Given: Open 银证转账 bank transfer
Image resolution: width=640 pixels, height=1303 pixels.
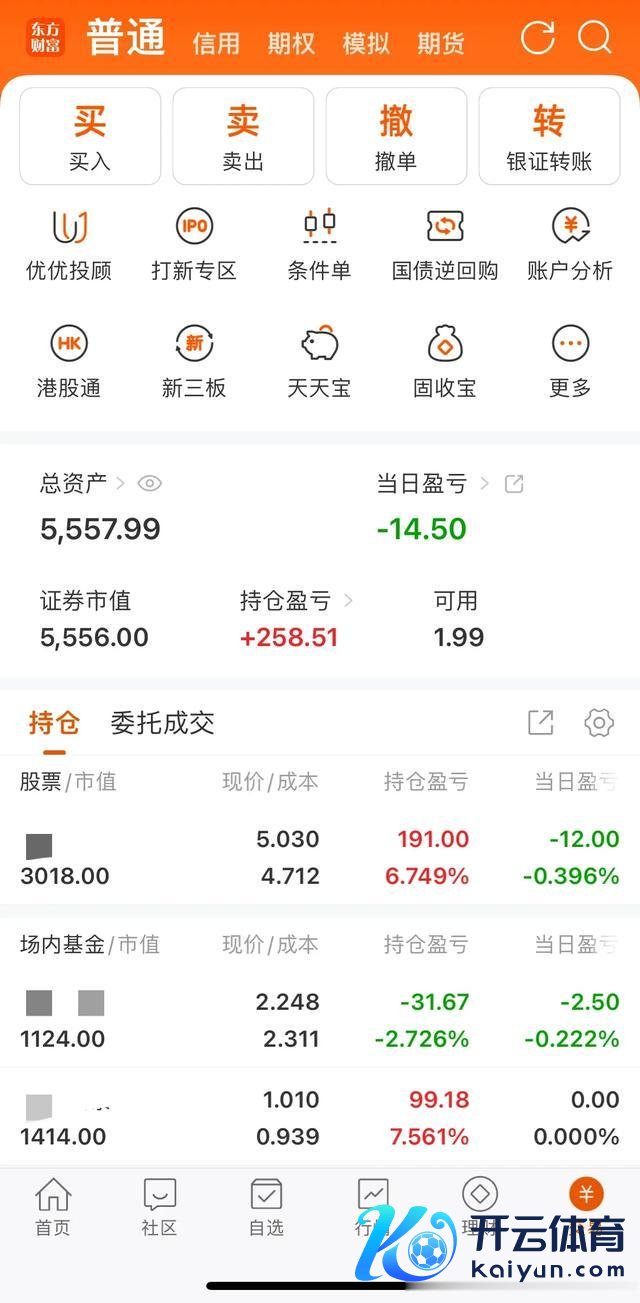Looking at the screenshot, I should tap(549, 136).
